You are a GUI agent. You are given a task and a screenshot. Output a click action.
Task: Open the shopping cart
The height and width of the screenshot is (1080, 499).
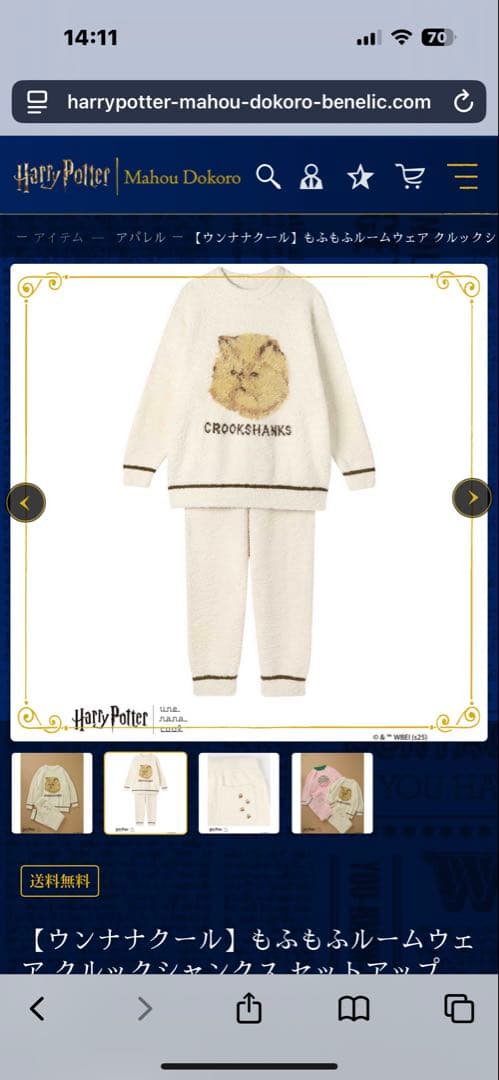pyautogui.click(x=410, y=177)
